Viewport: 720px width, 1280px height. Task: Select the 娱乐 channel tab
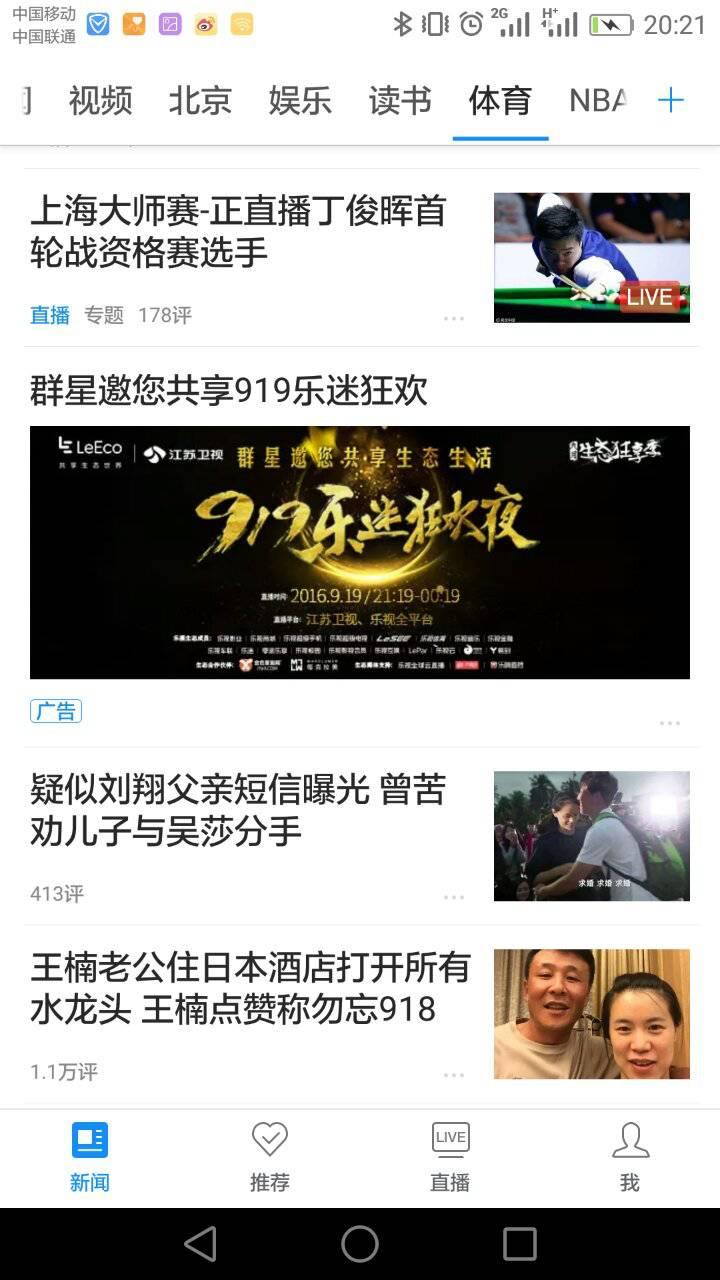300,100
